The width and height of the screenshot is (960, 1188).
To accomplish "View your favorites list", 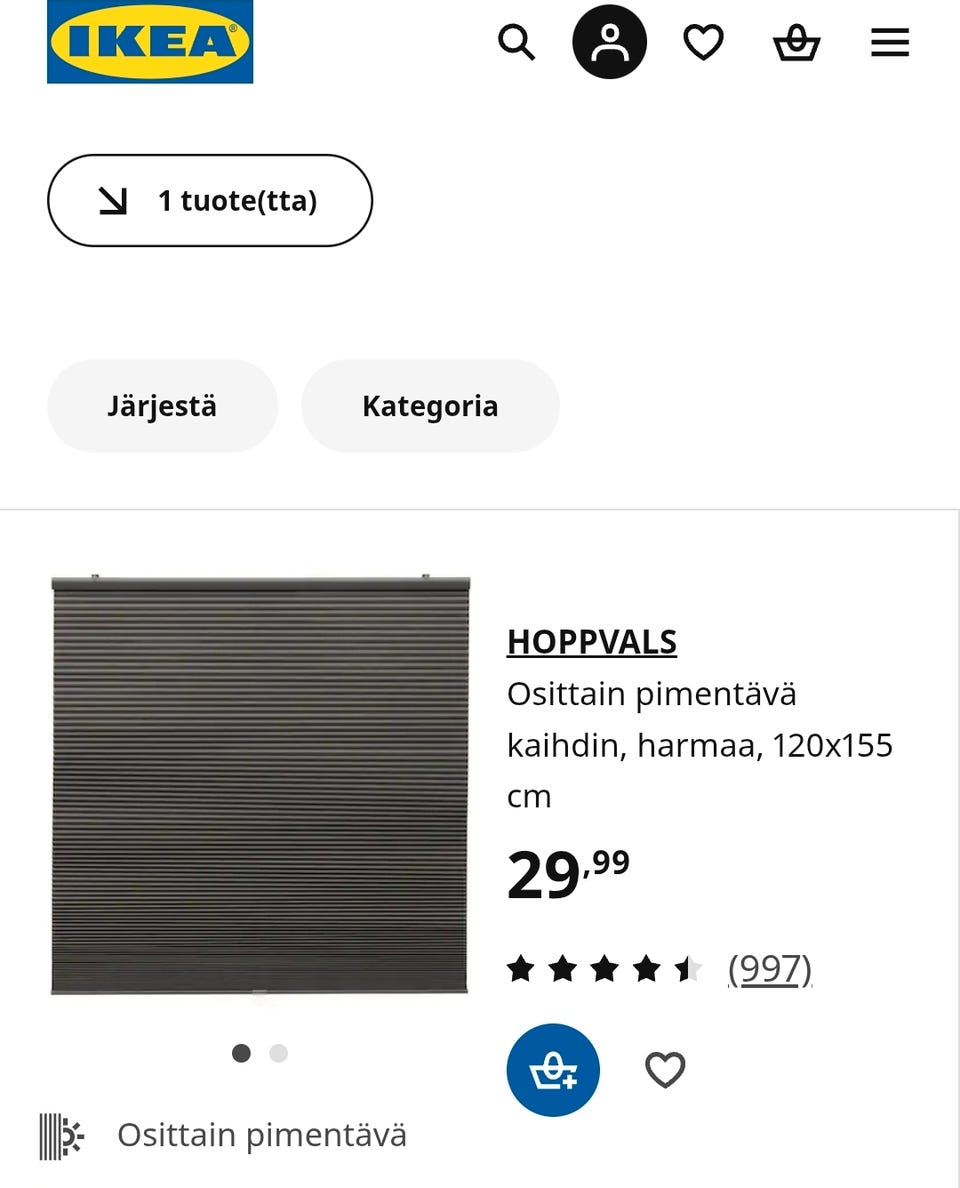I will [704, 42].
